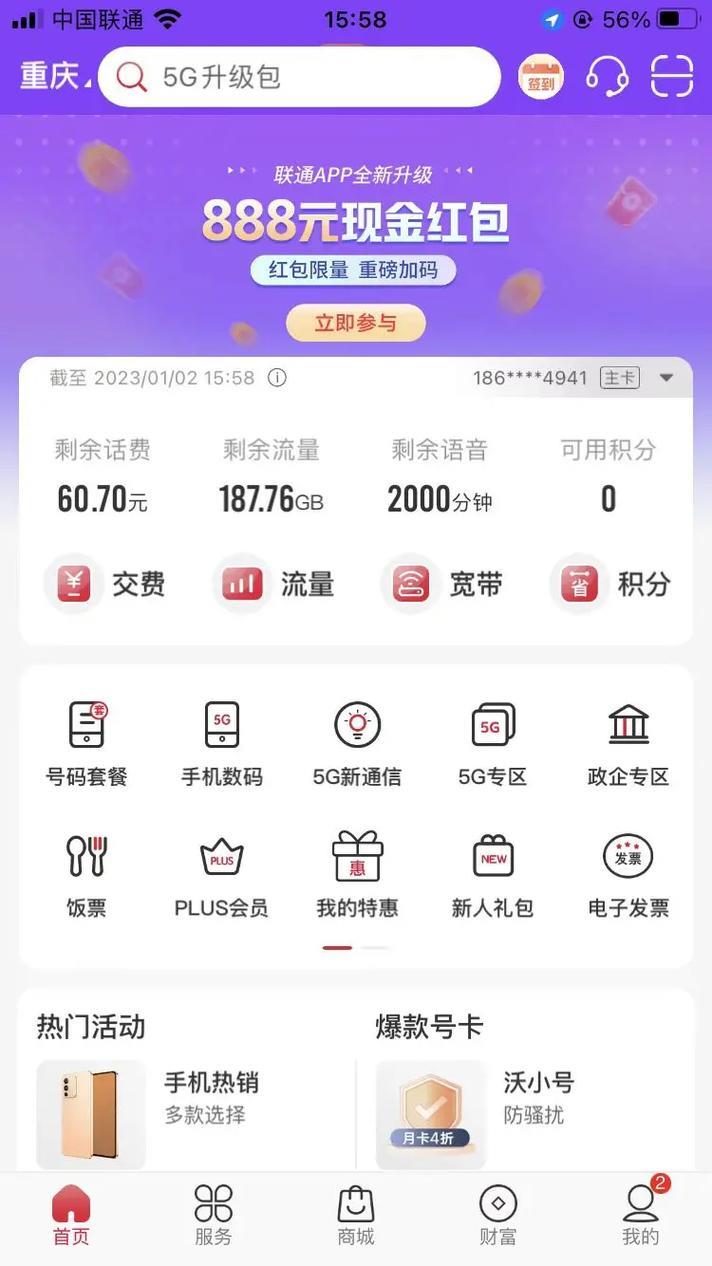Switch to the 商城 tab
The image size is (712, 1266).
pyautogui.click(x=356, y=1214)
